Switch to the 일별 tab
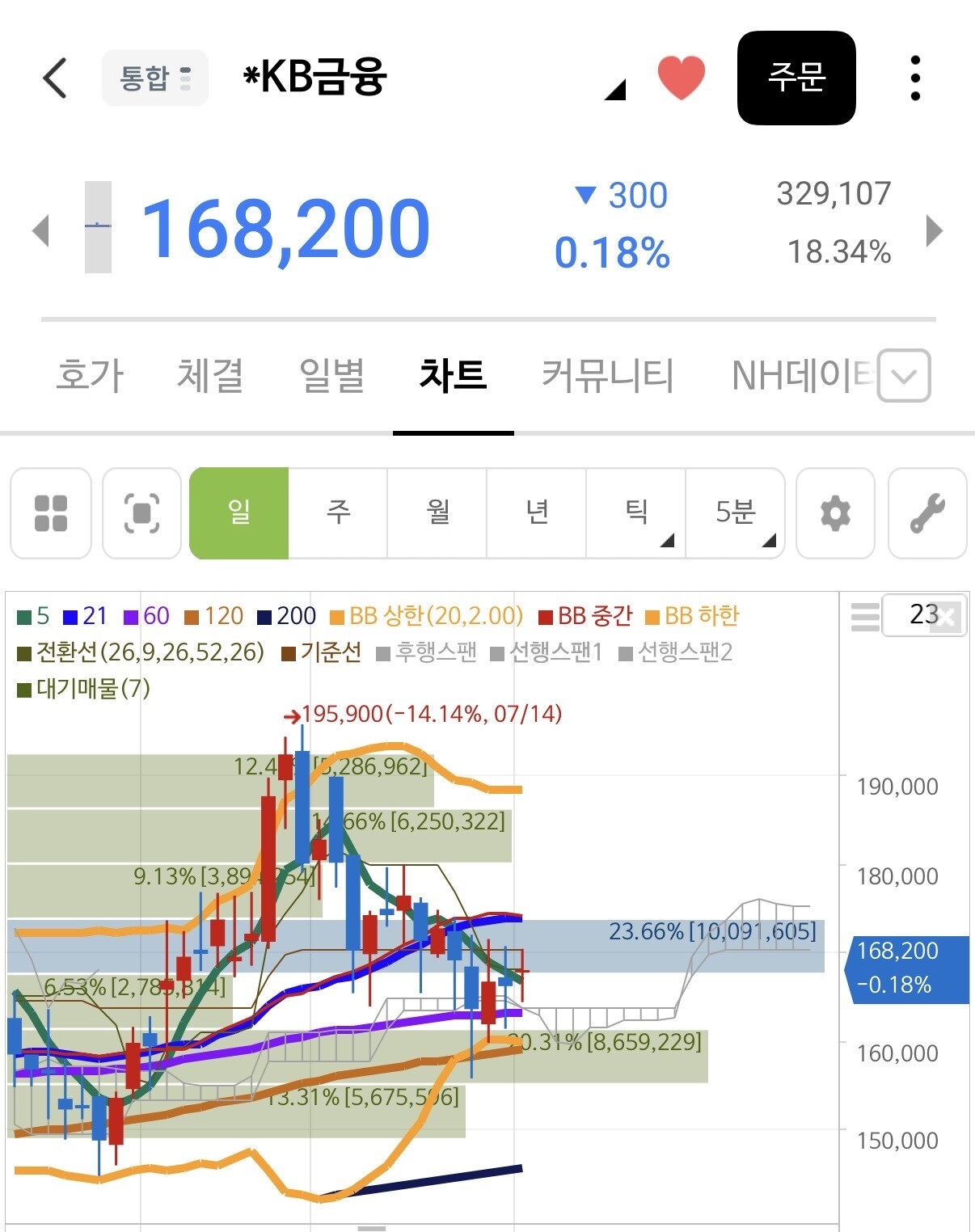Screen dimensions: 975x1232 (331, 375)
